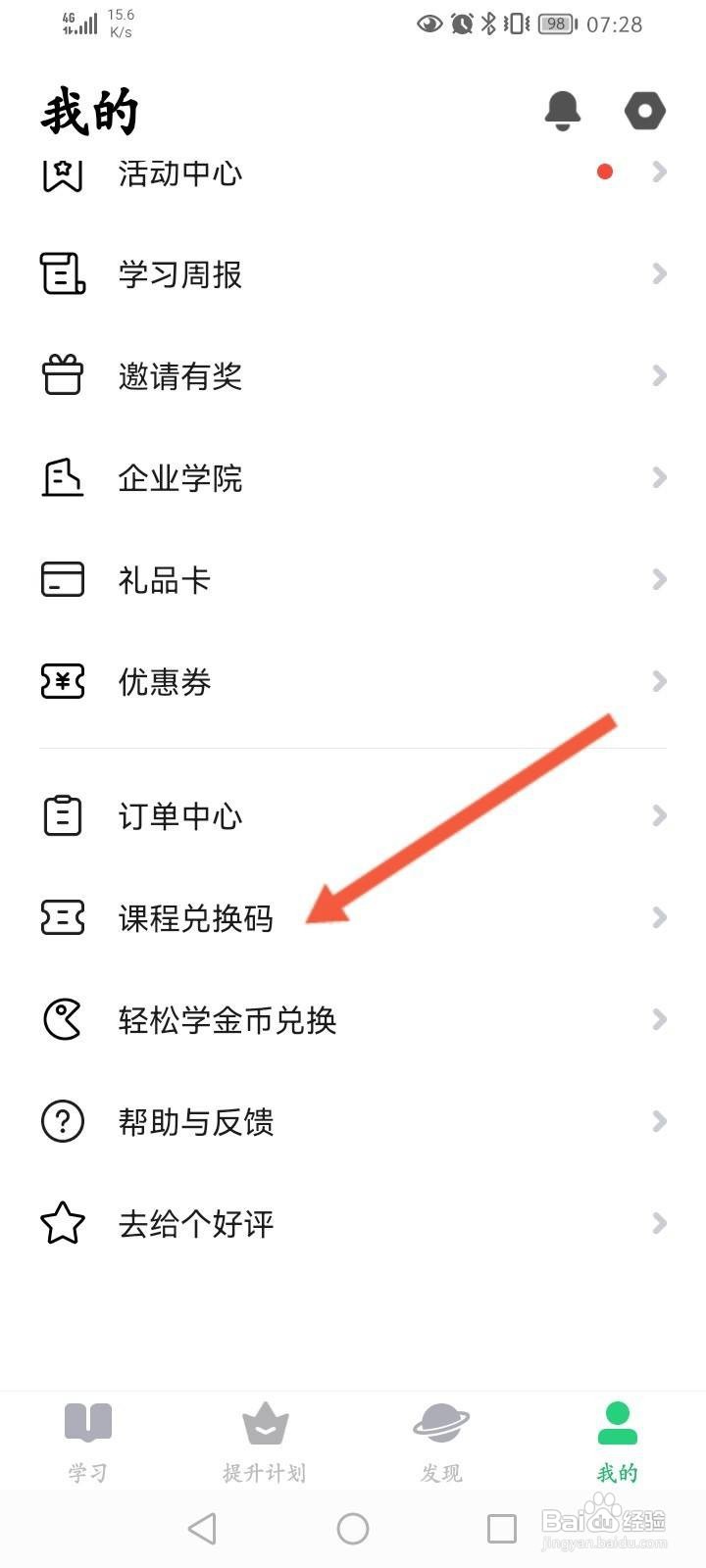Viewport: 706px width, 1568px height.
Task: Open the 提升计划 tab
Action: pyautogui.click(x=264, y=1441)
